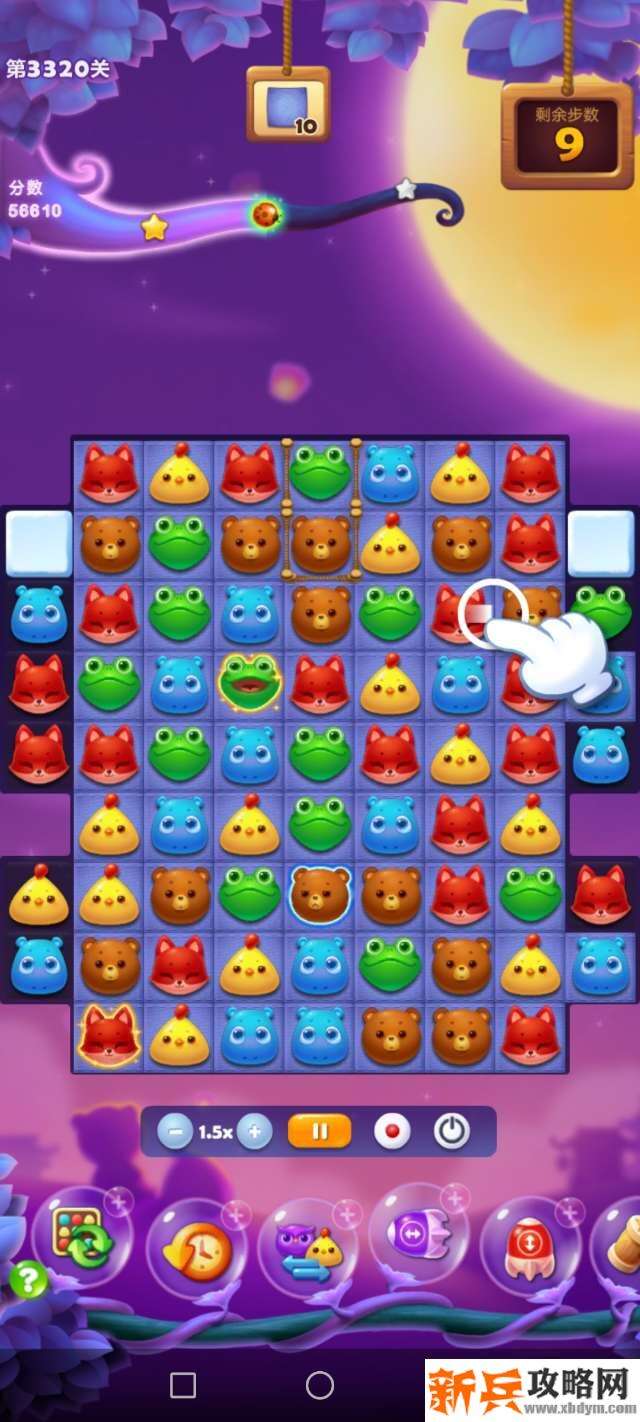Use the board shuffle booster
This screenshot has width=640, height=1422.
82,1238
